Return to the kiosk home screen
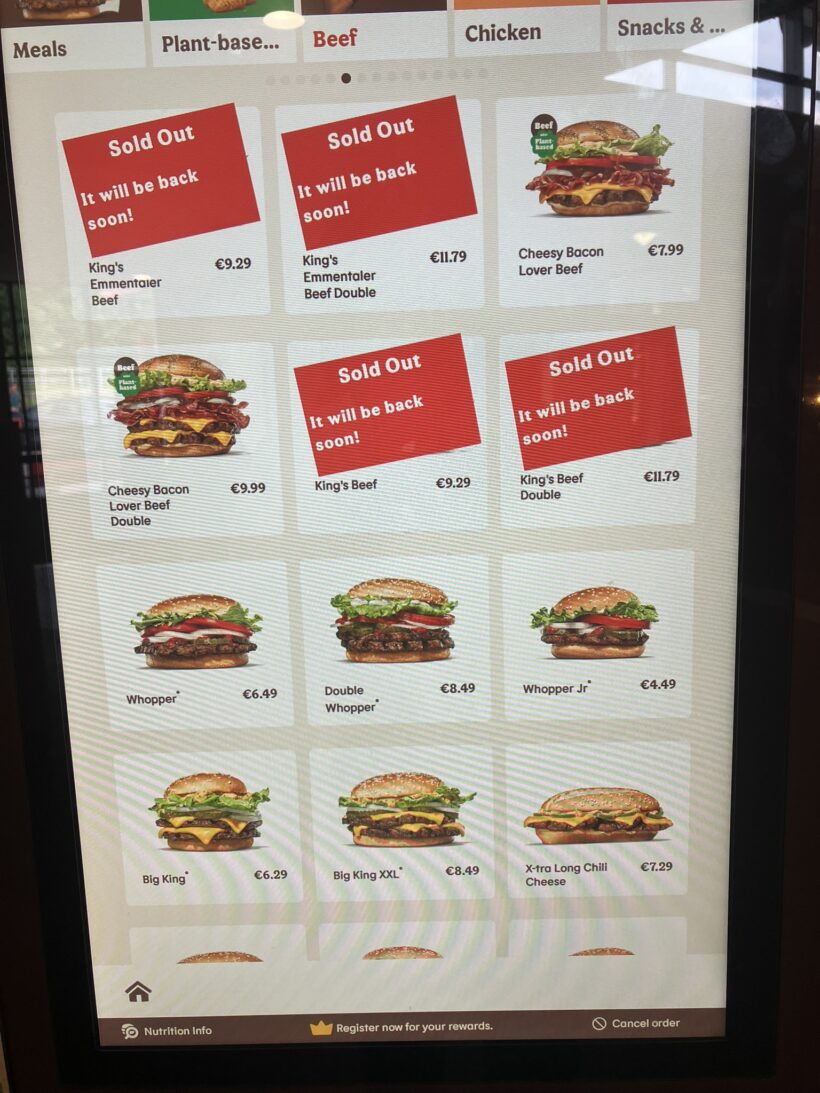Screen dimensions: 820x1093 138,991
